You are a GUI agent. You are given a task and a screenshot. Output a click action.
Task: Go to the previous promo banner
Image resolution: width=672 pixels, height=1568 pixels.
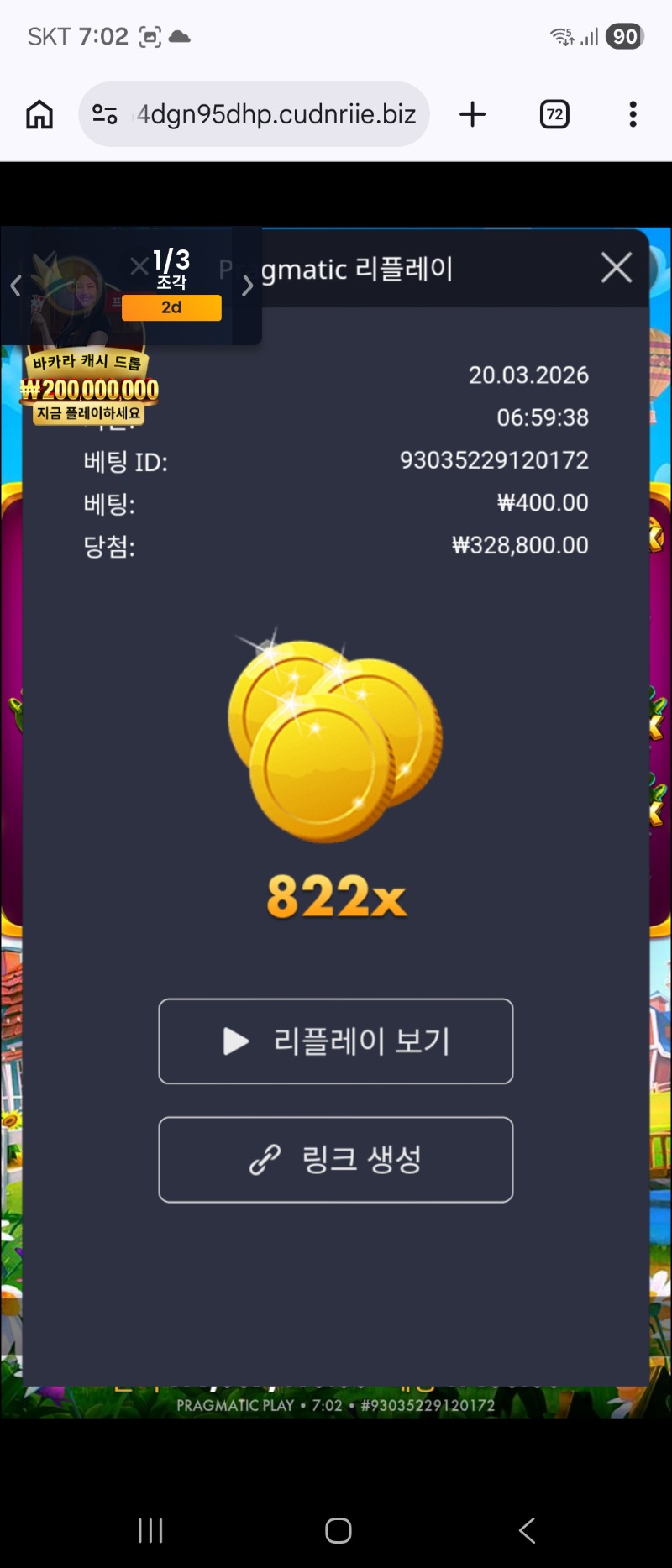tap(15, 286)
